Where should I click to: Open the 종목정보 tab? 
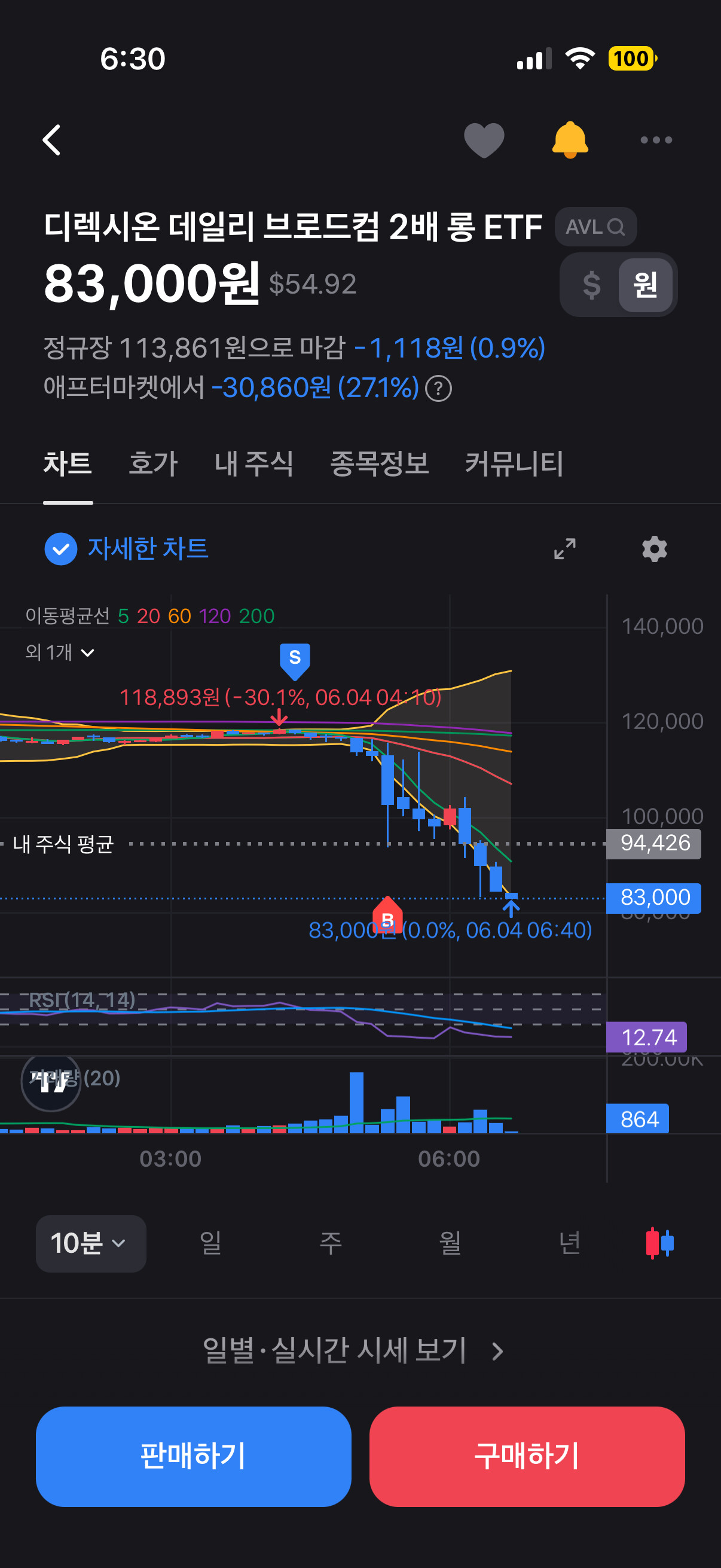[379, 463]
